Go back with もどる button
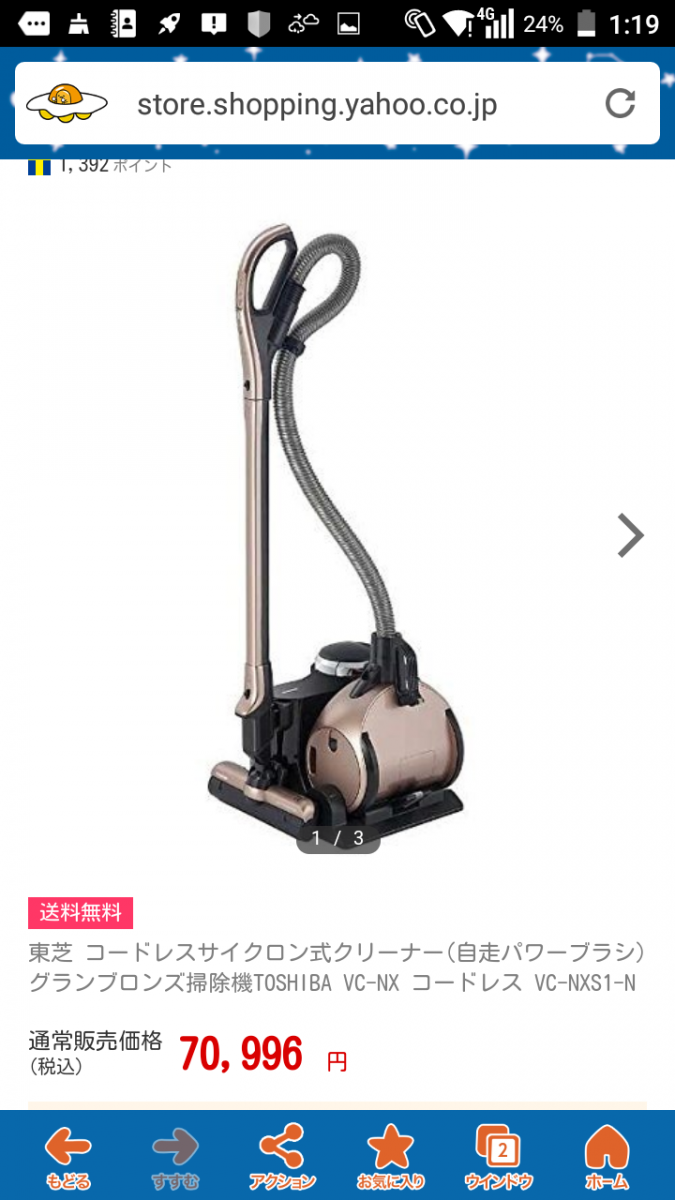Image resolution: width=675 pixels, height=1200 pixels. (x=68, y=1157)
